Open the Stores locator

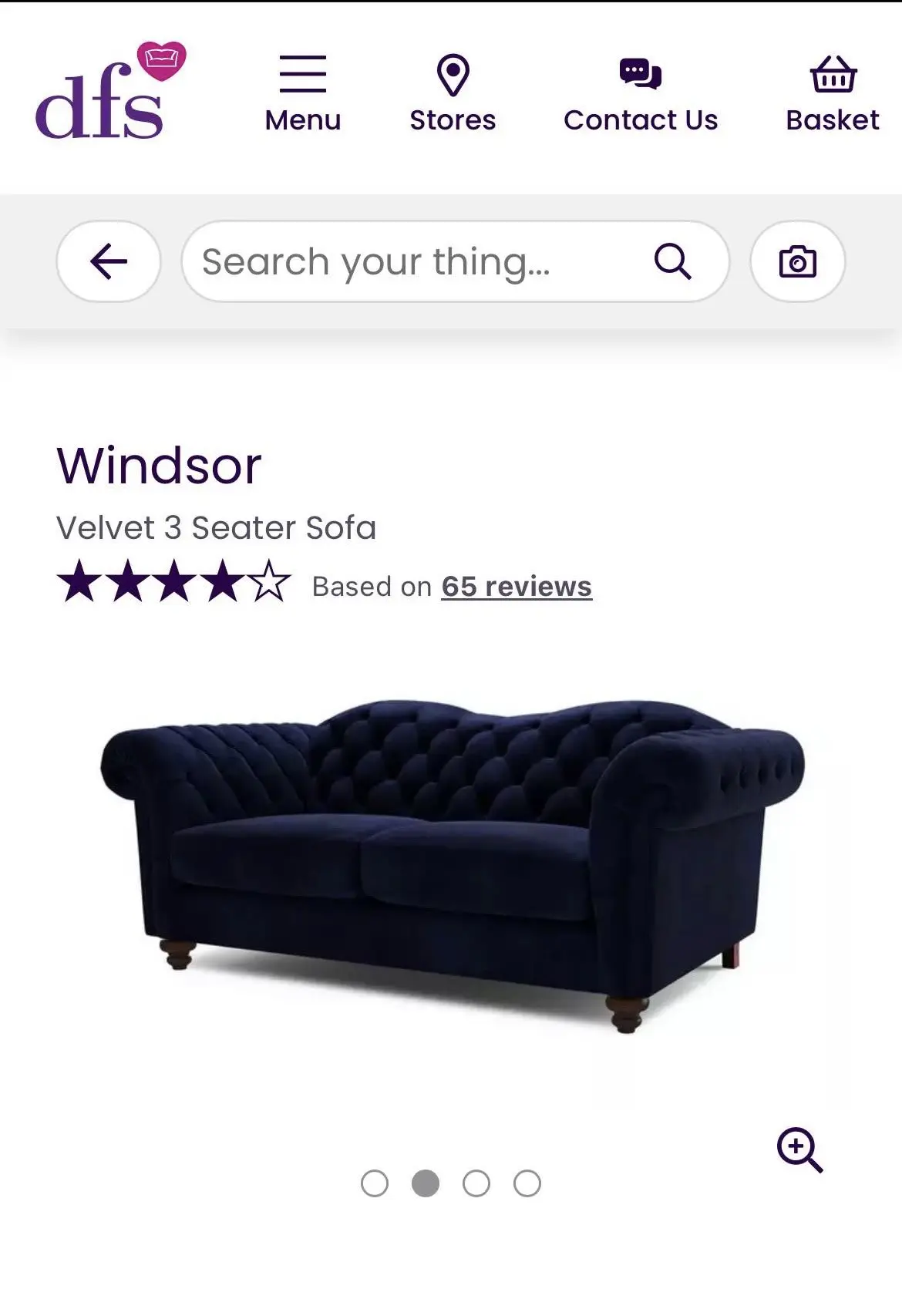453,93
